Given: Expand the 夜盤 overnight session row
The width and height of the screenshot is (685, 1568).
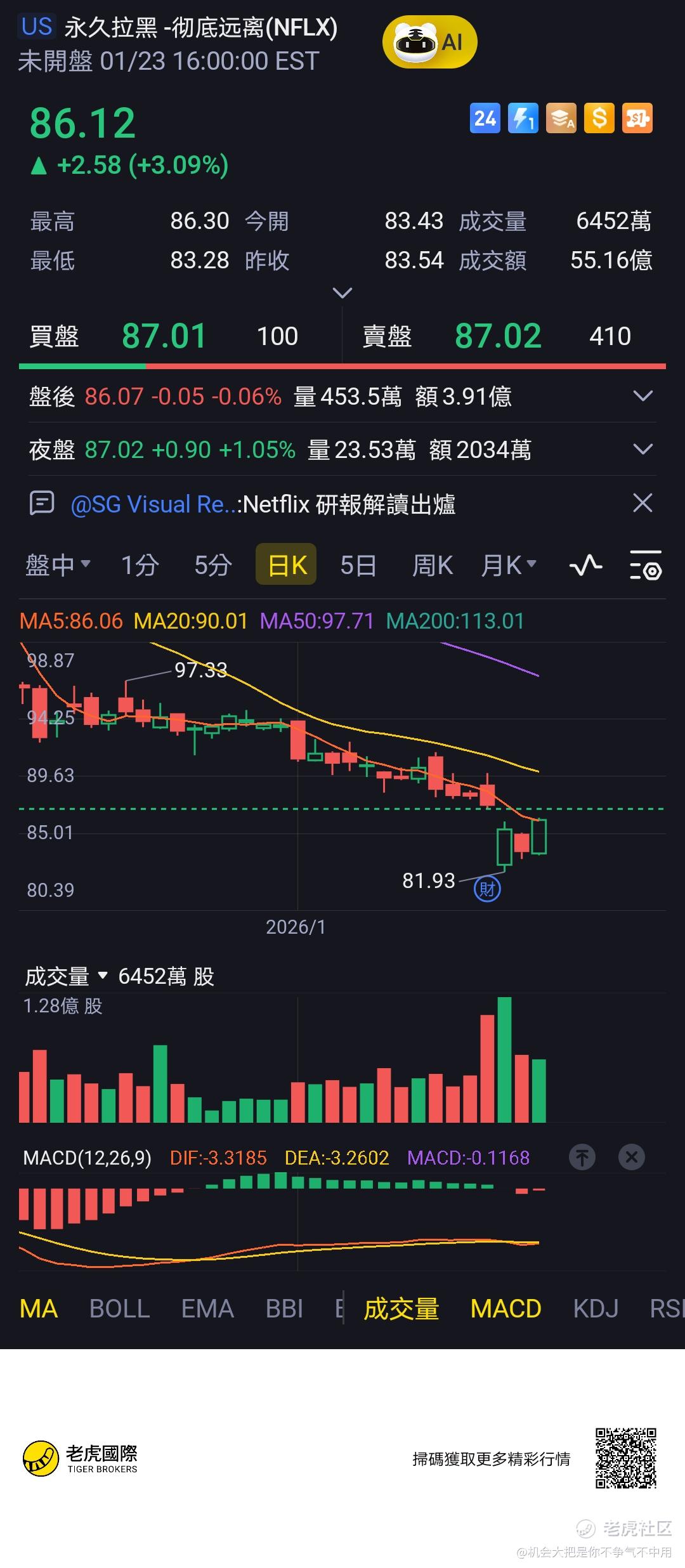Looking at the screenshot, I should (x=643, y=450).
